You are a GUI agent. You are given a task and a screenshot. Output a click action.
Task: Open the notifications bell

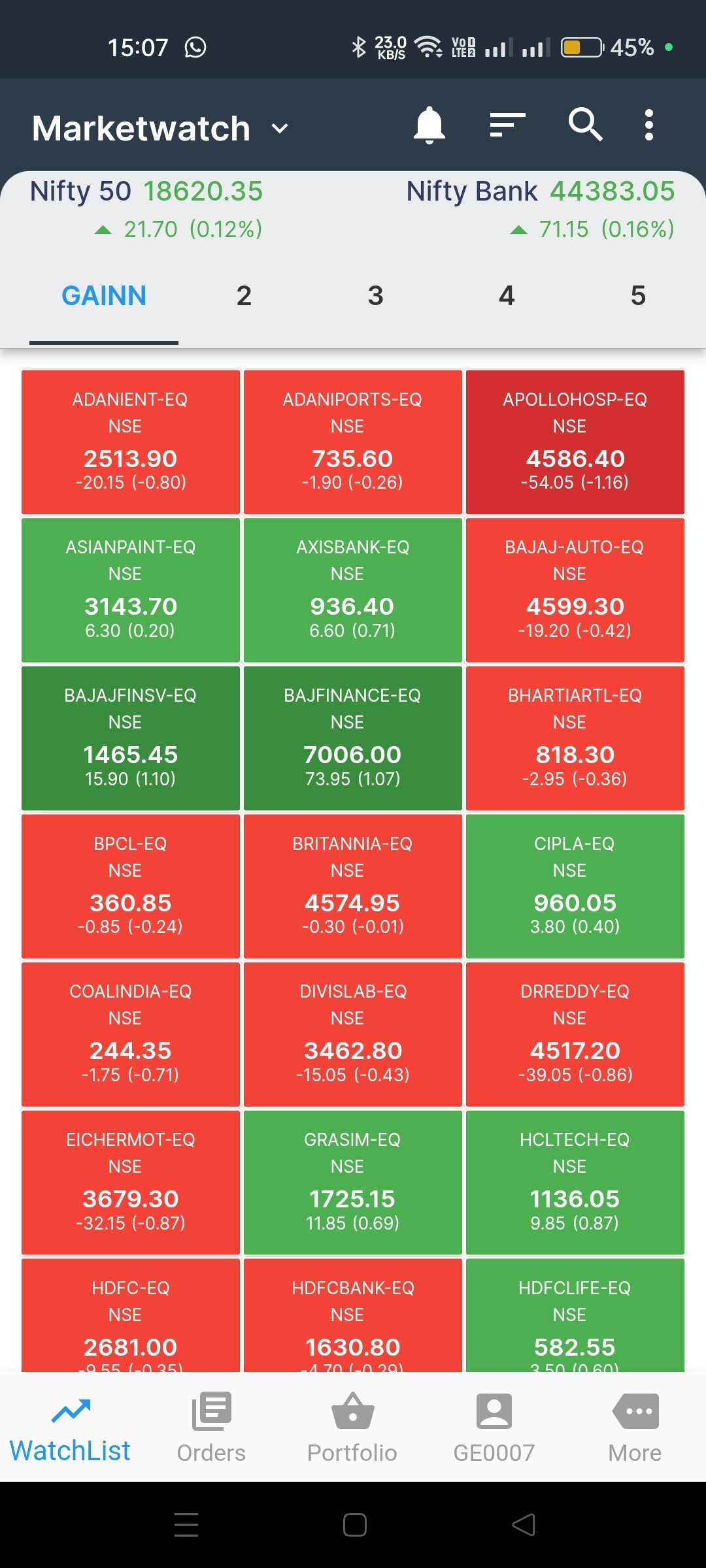pos(429,125)
